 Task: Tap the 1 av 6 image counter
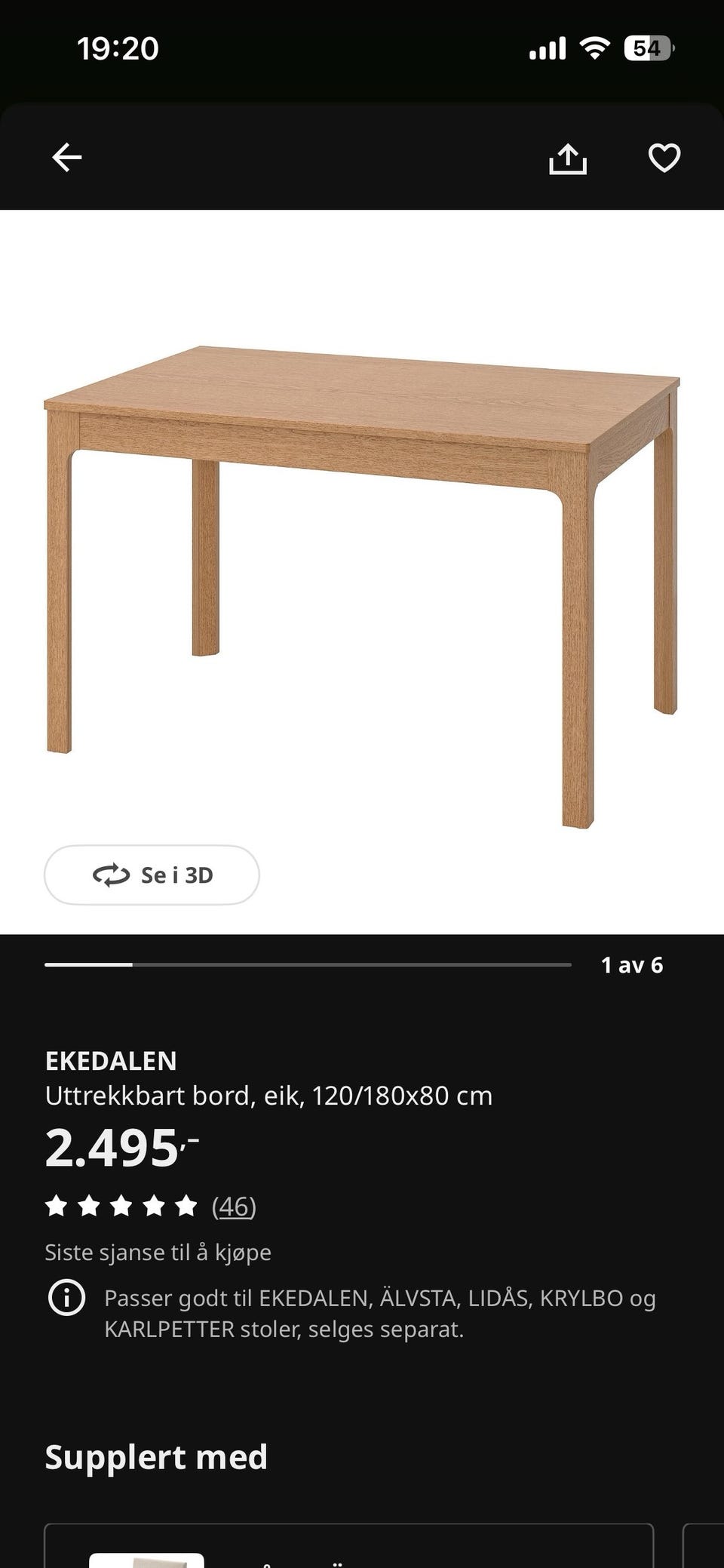tap(633, 964)
